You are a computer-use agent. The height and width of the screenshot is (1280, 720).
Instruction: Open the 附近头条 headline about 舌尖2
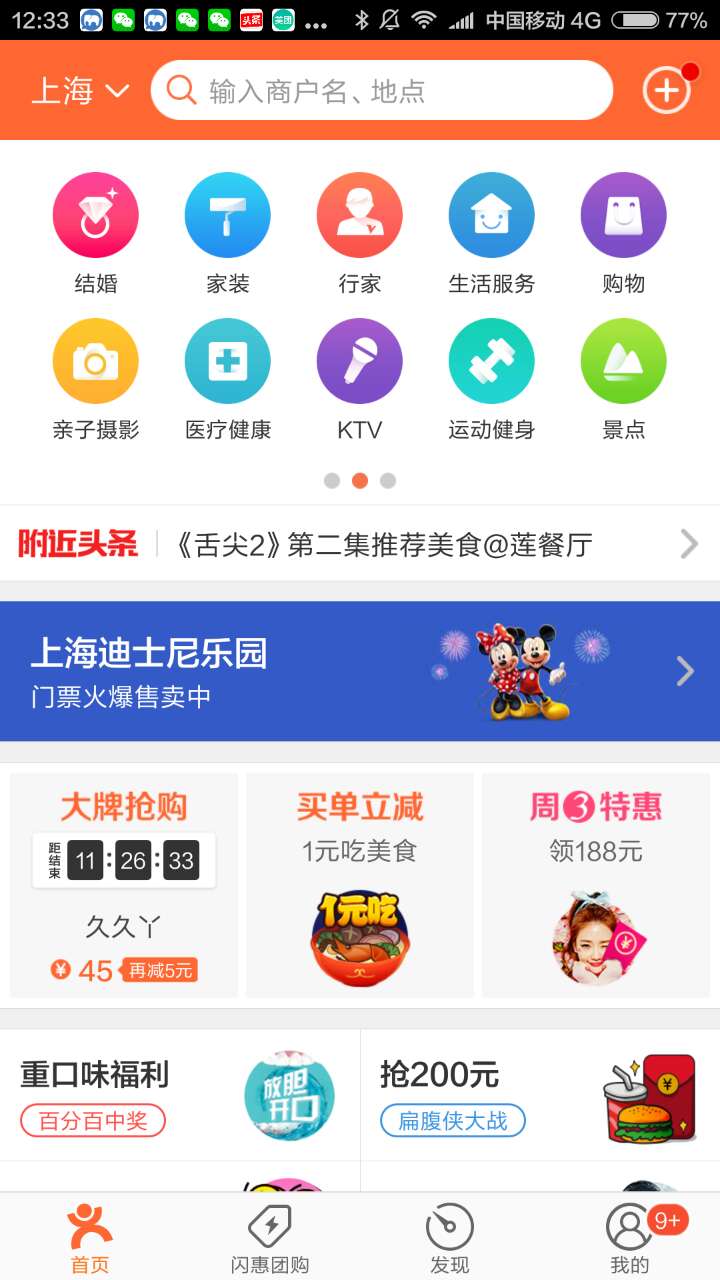pyautogui.click(x=385, y=544)
